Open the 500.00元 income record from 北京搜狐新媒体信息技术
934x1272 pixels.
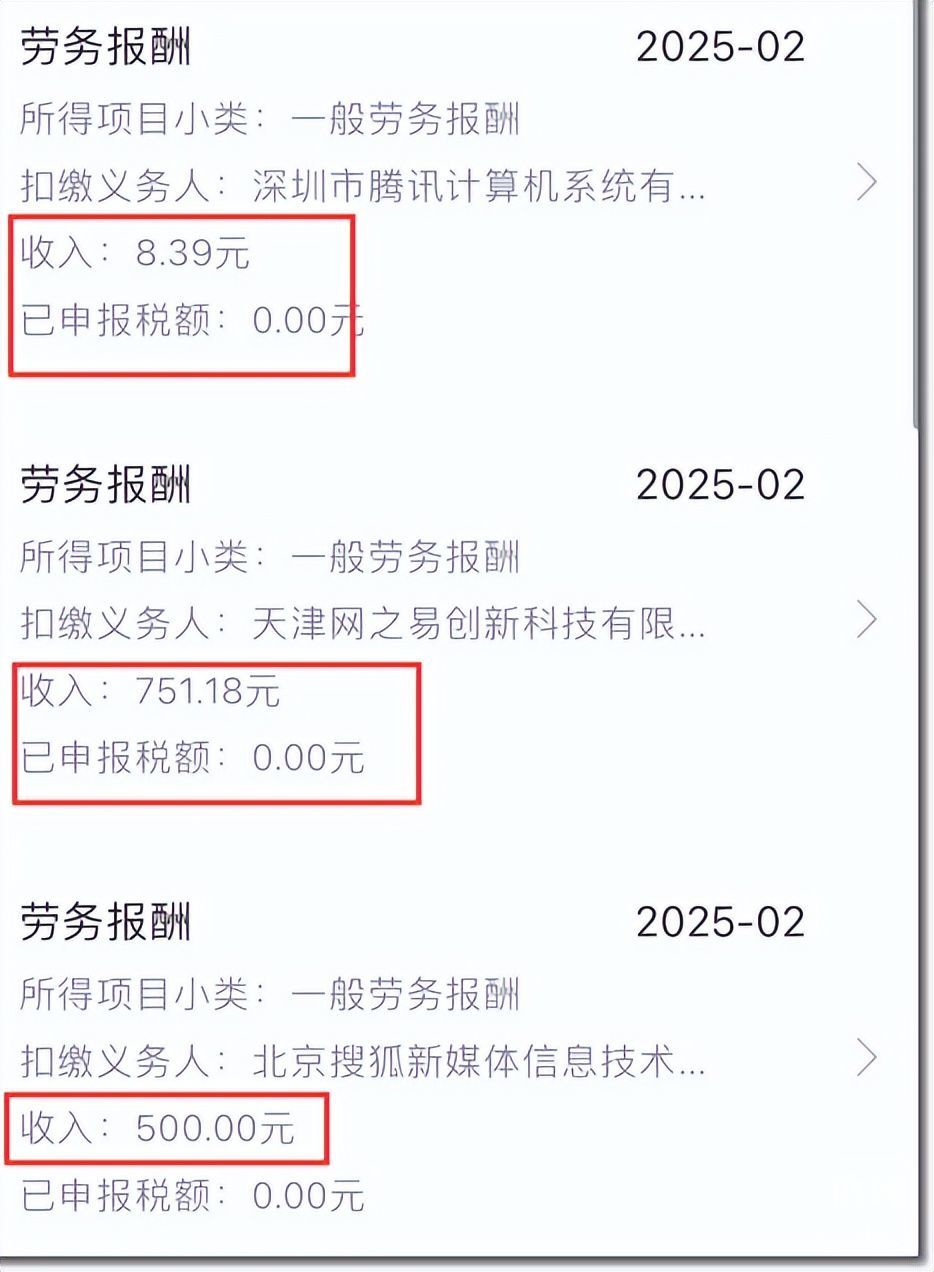pyautogui.click(x=866, y=1057)
